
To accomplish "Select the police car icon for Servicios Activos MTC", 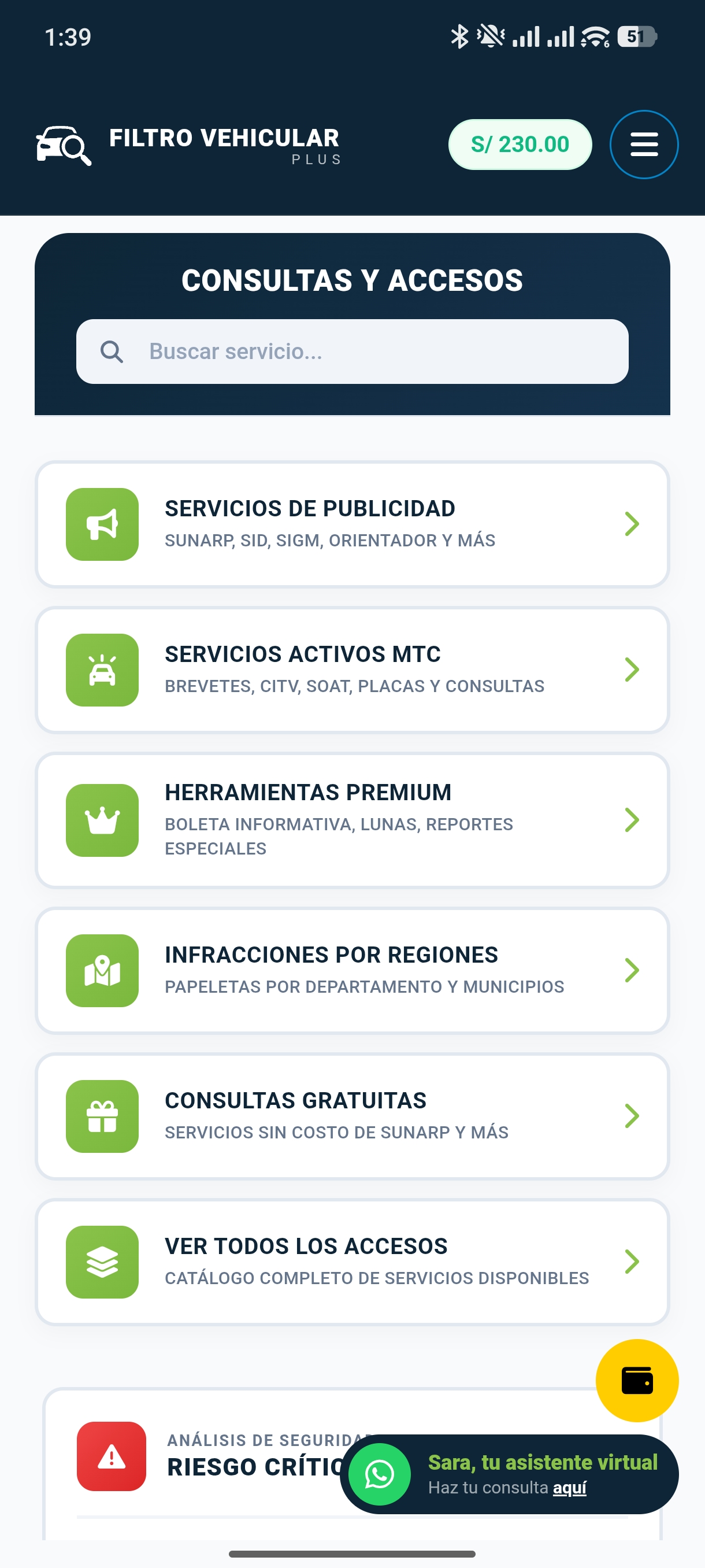I will click(x=102, y=670).
